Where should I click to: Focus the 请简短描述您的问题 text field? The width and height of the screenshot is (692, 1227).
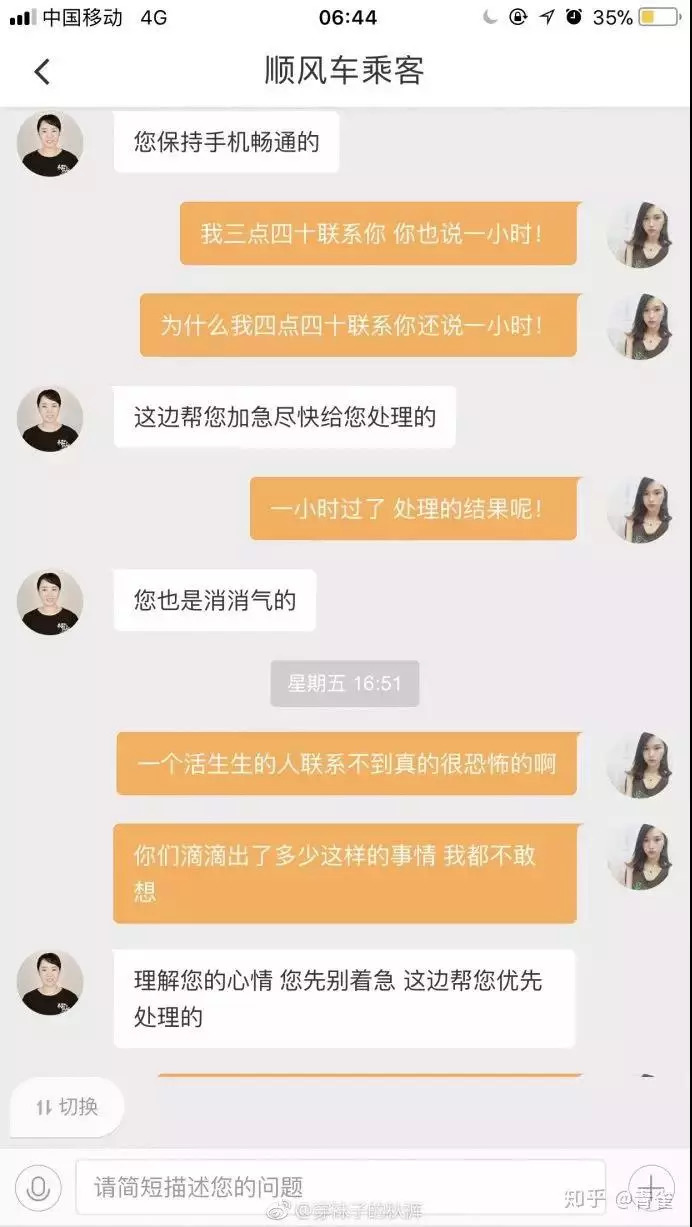(340, 1187)
